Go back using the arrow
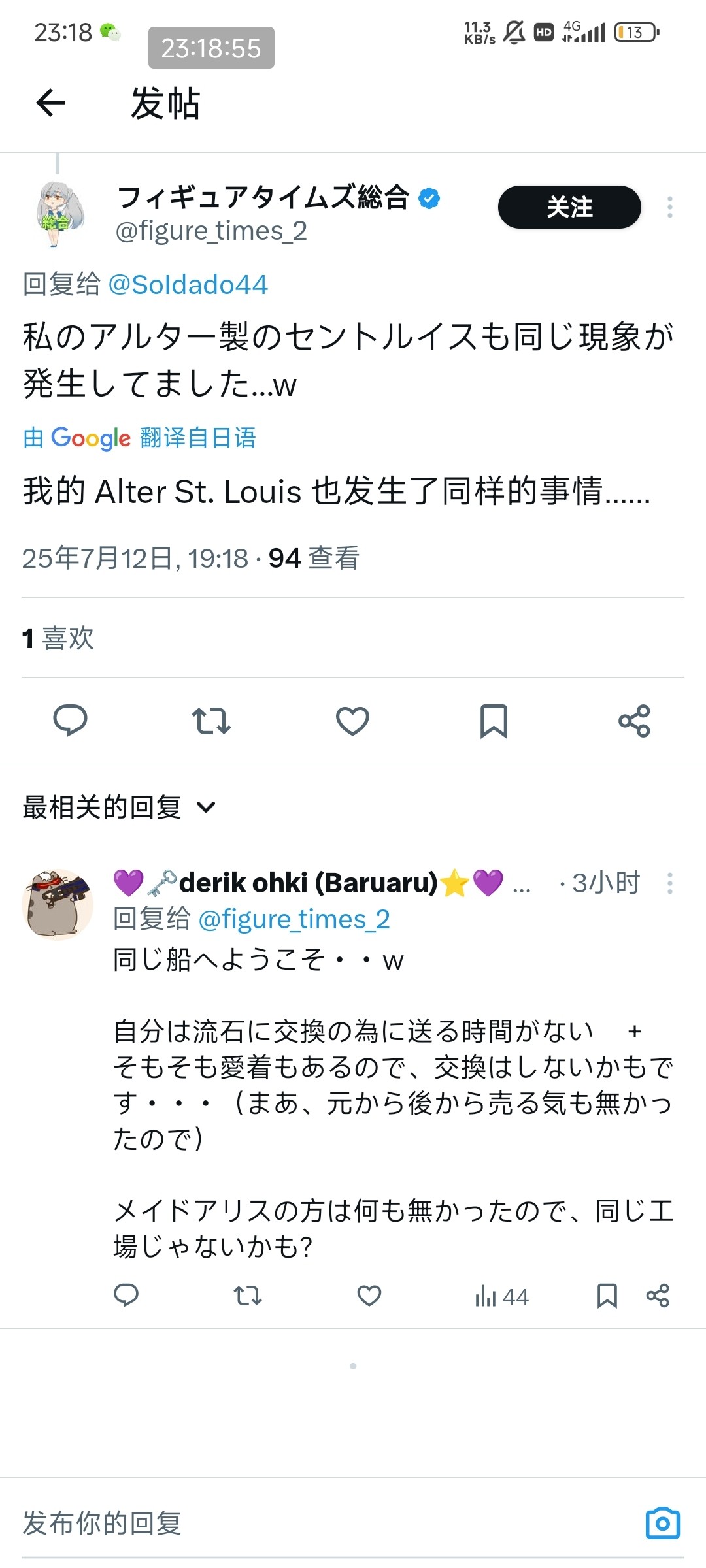 pos(50,103)
